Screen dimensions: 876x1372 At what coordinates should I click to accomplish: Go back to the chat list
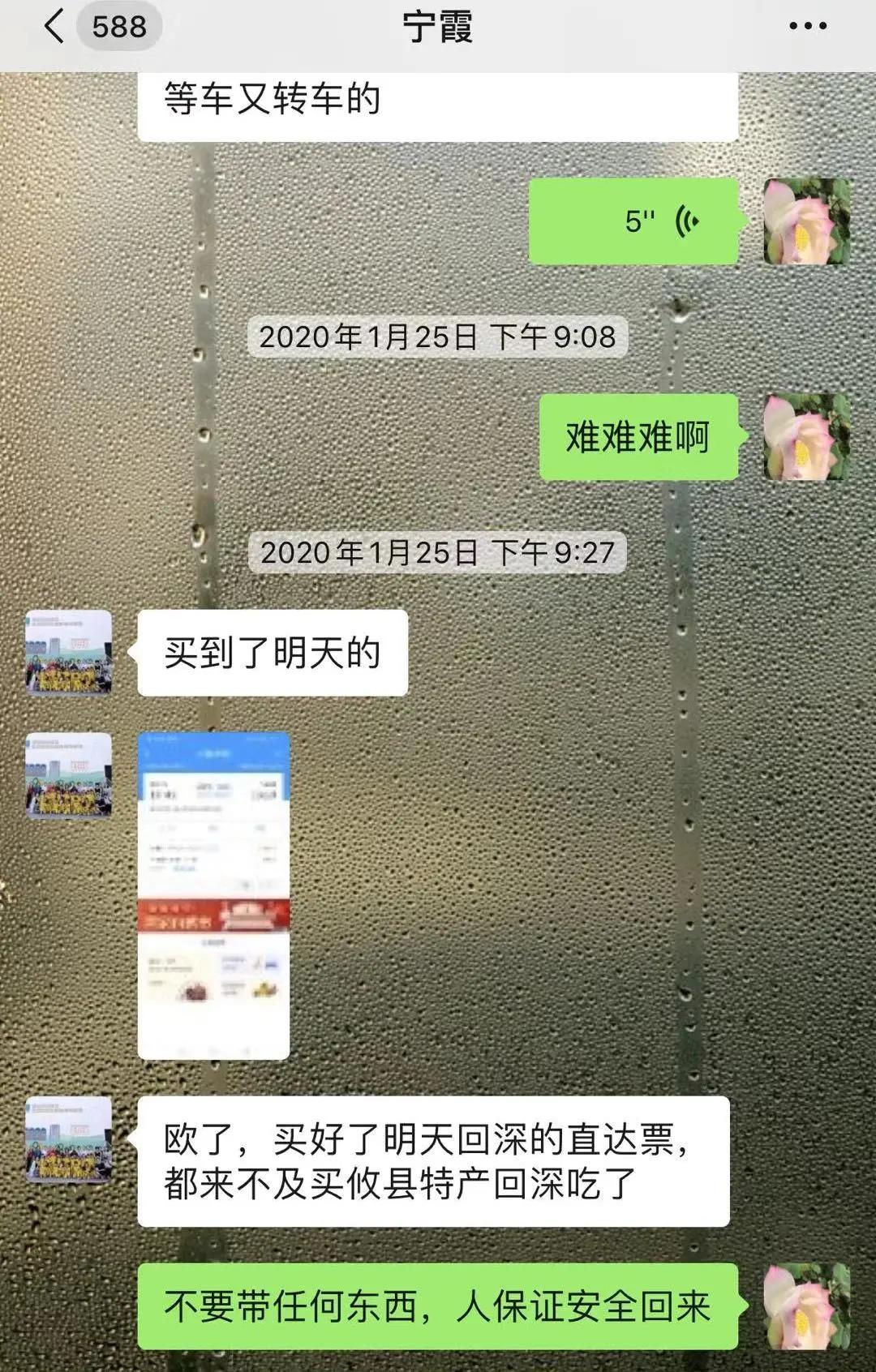pyautogui.click(x=54, y=27)
